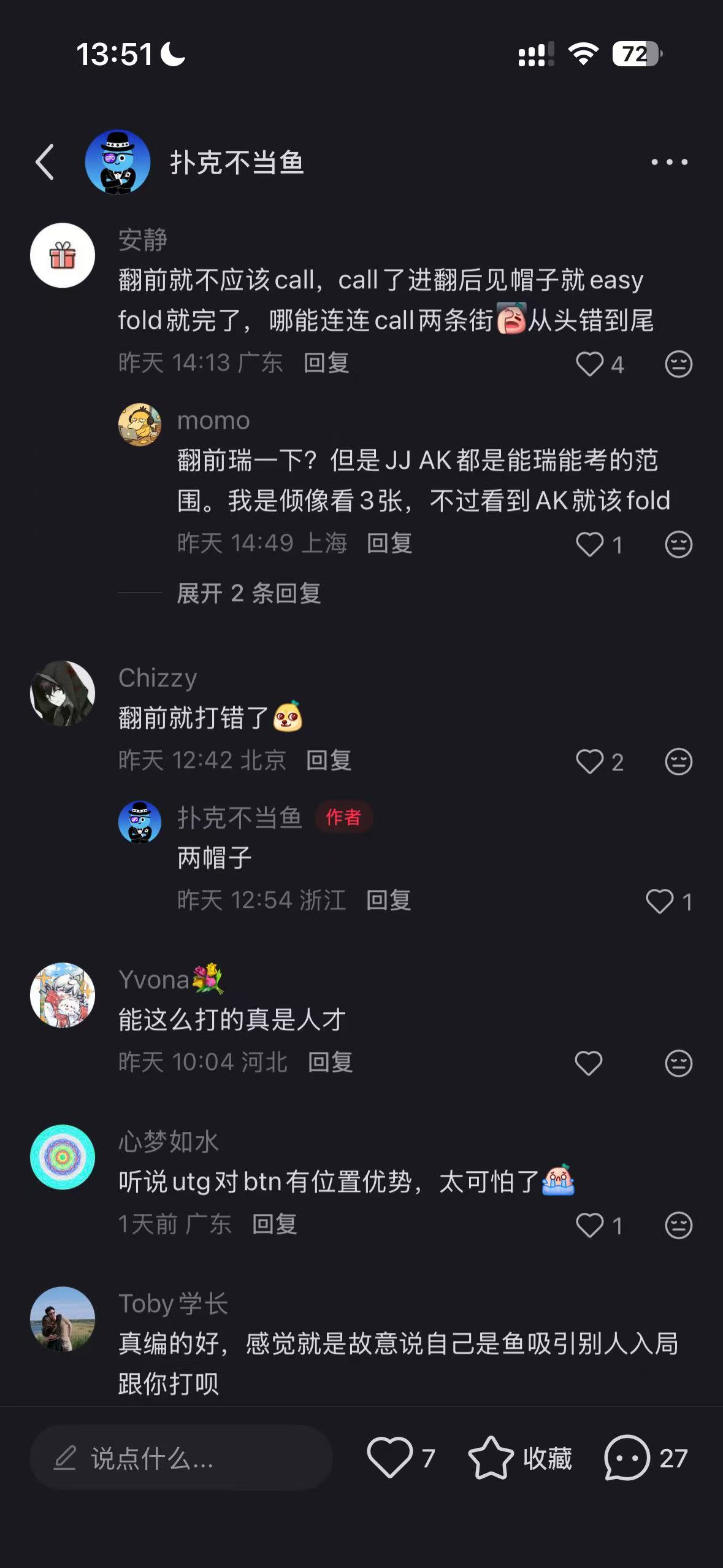Click the emoji reaction icon on 安静's comment
The image size is (723, 1568).
(677, 363)
